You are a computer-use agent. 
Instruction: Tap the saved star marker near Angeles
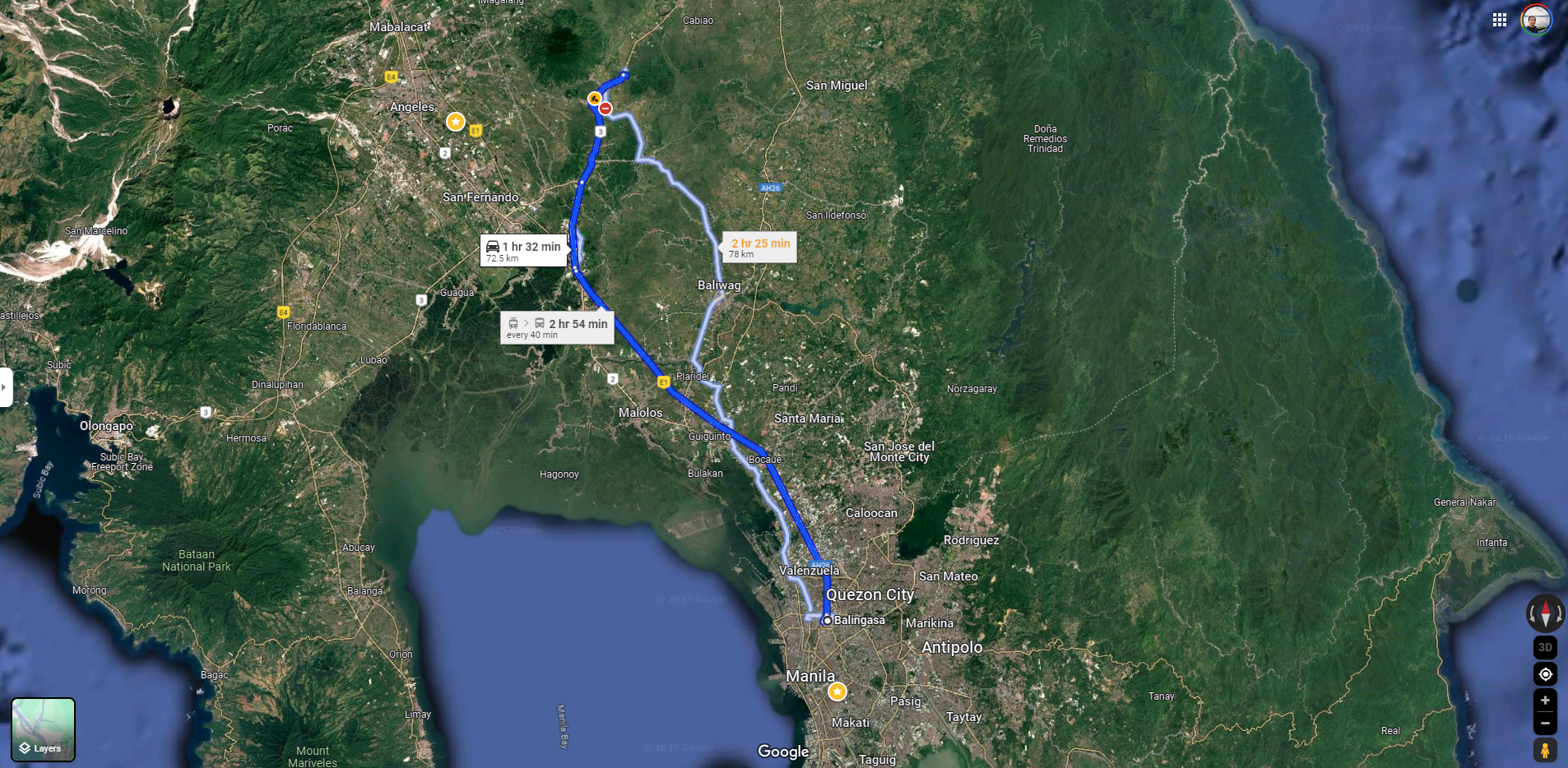click(455, 122)
